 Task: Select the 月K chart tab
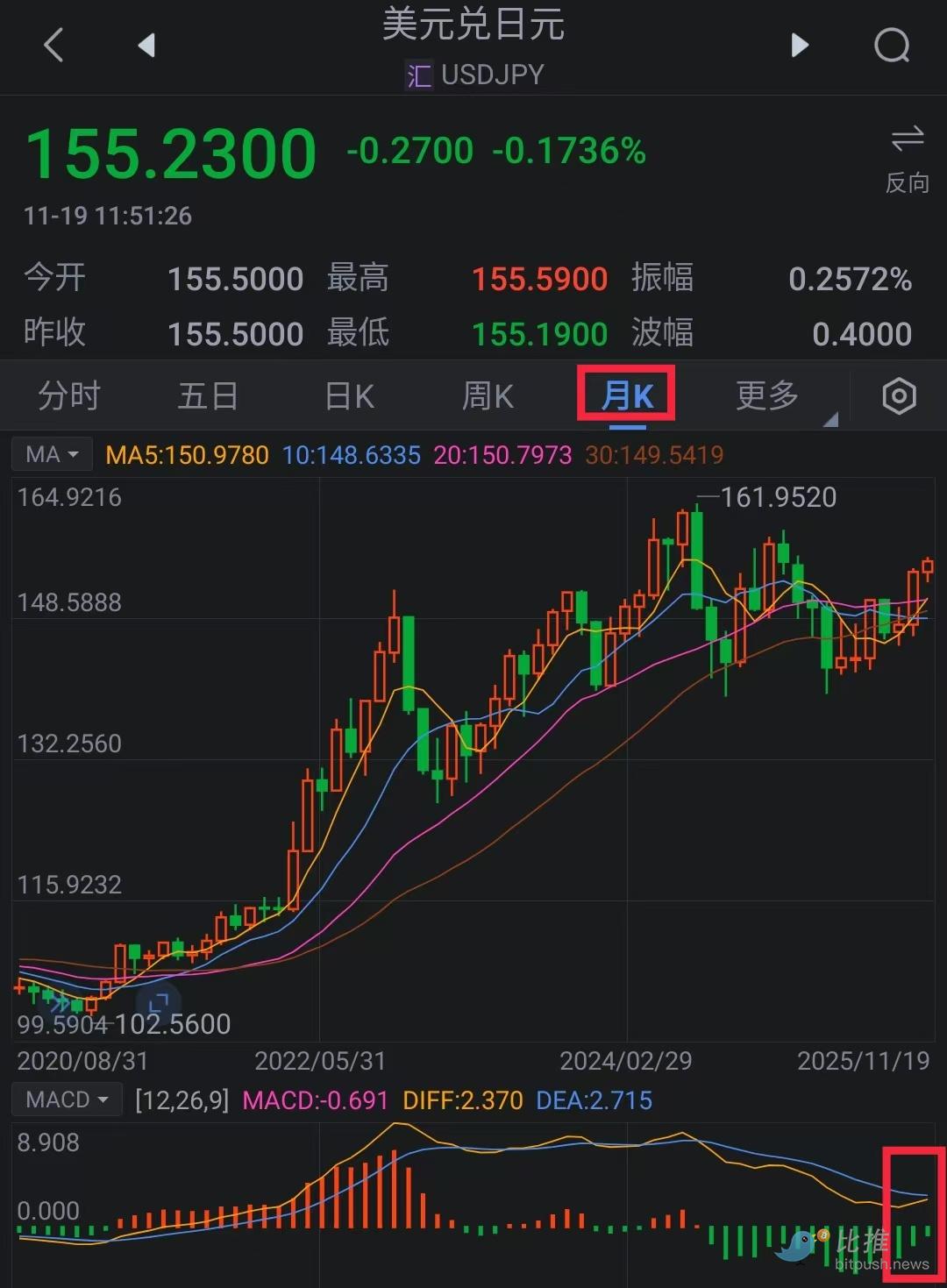coord(627,396)
